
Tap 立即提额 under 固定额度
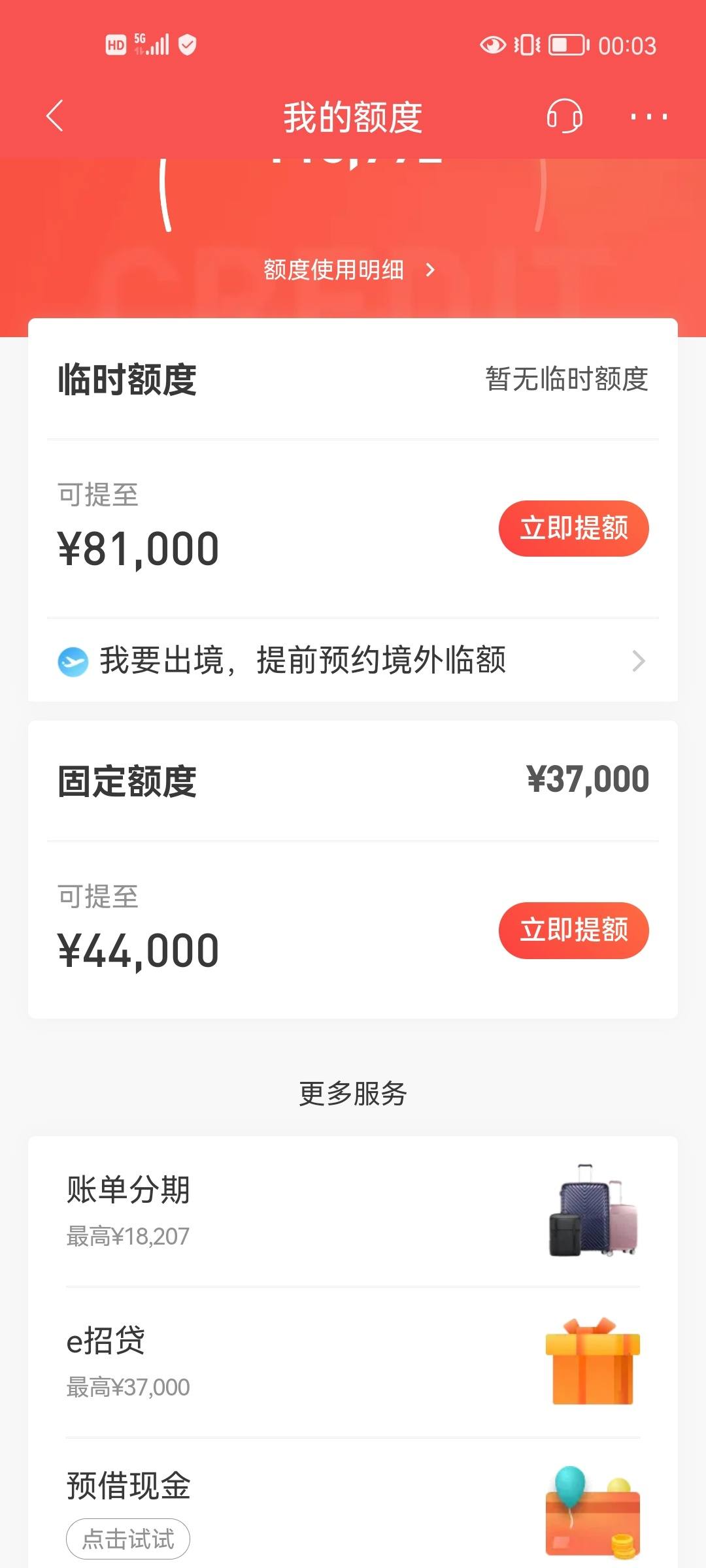(x=573, y=930)
